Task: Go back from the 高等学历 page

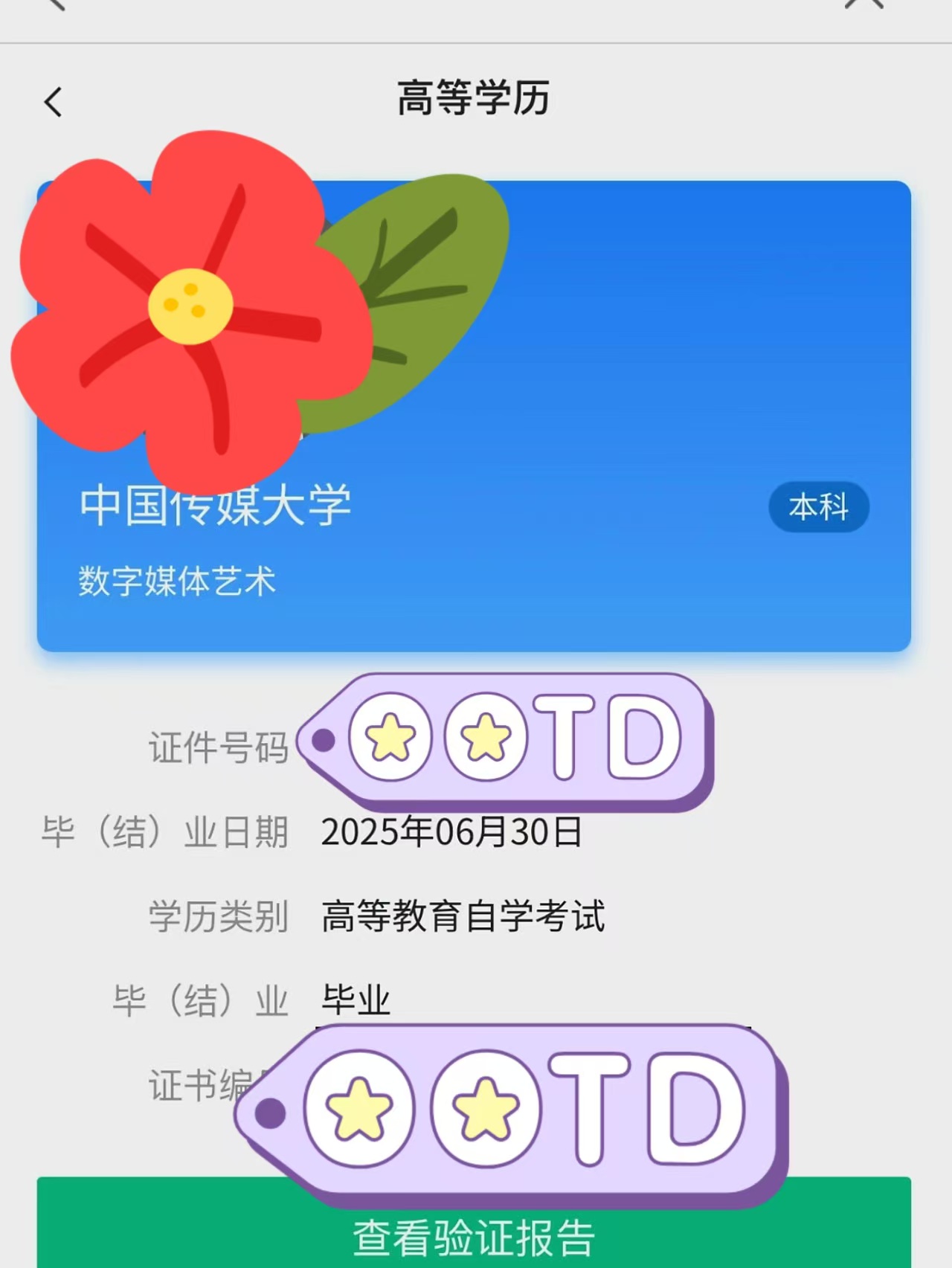Action: coord(53,102)
